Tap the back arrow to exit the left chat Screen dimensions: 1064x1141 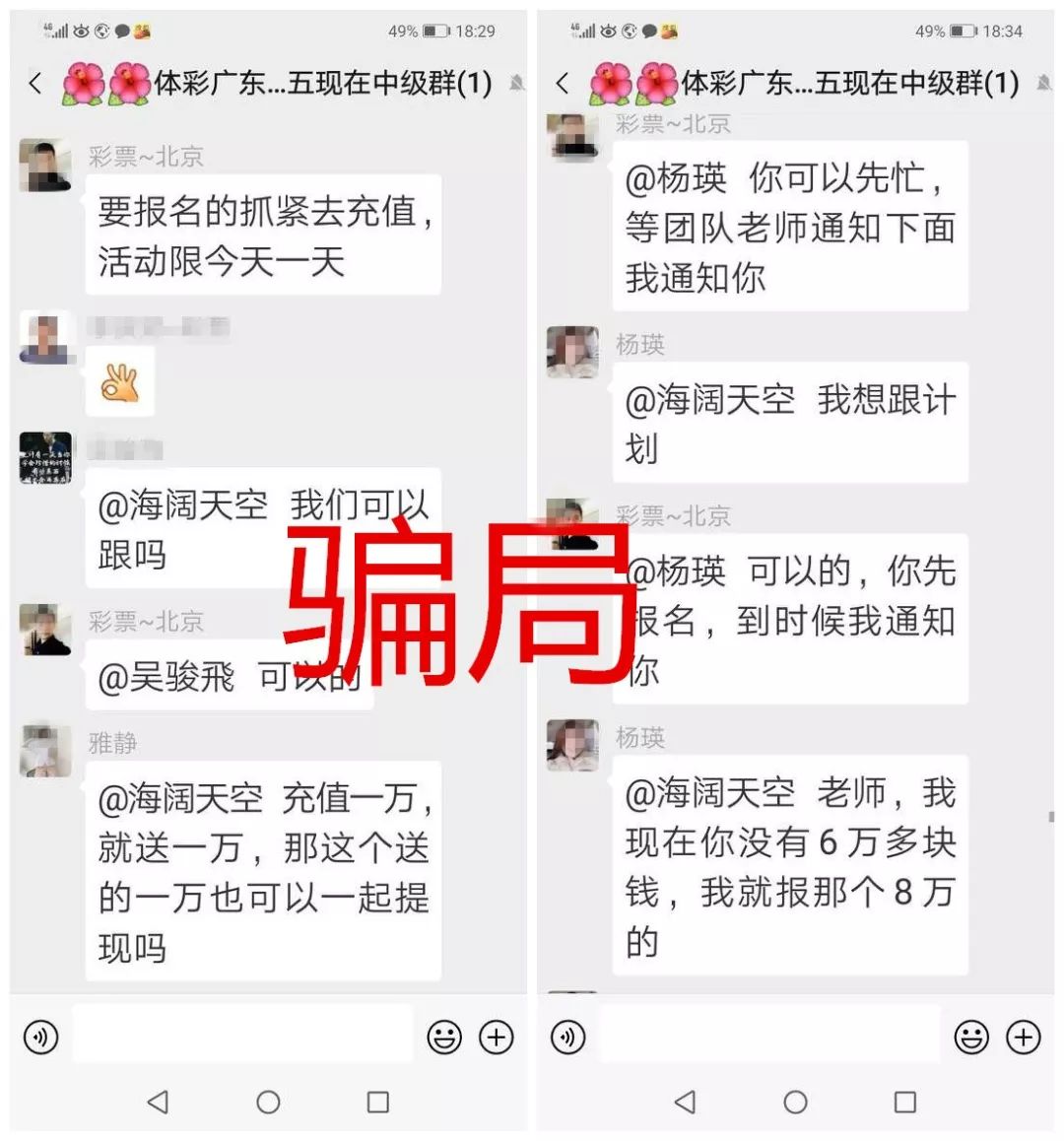tap(33, 85)
